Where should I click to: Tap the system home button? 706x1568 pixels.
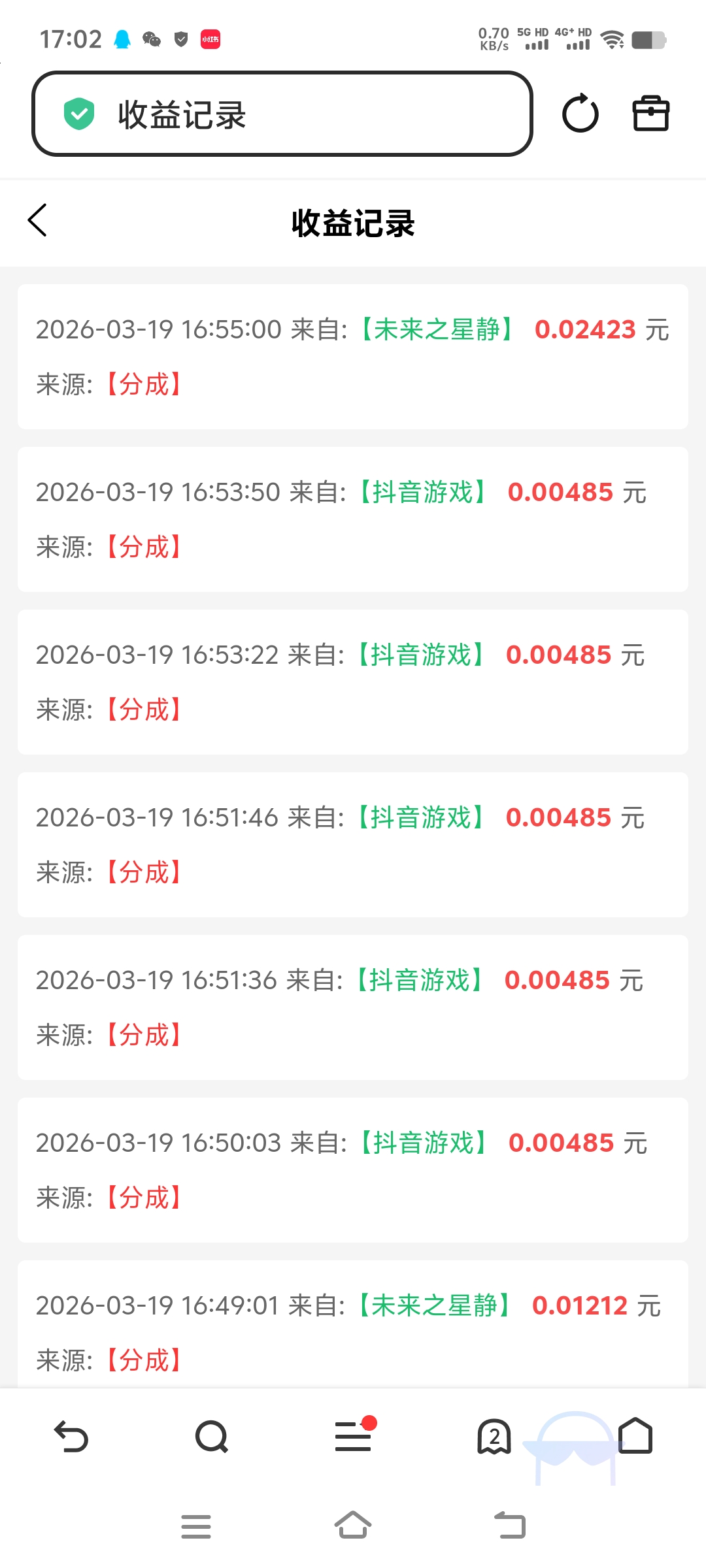pos(353,1526)
